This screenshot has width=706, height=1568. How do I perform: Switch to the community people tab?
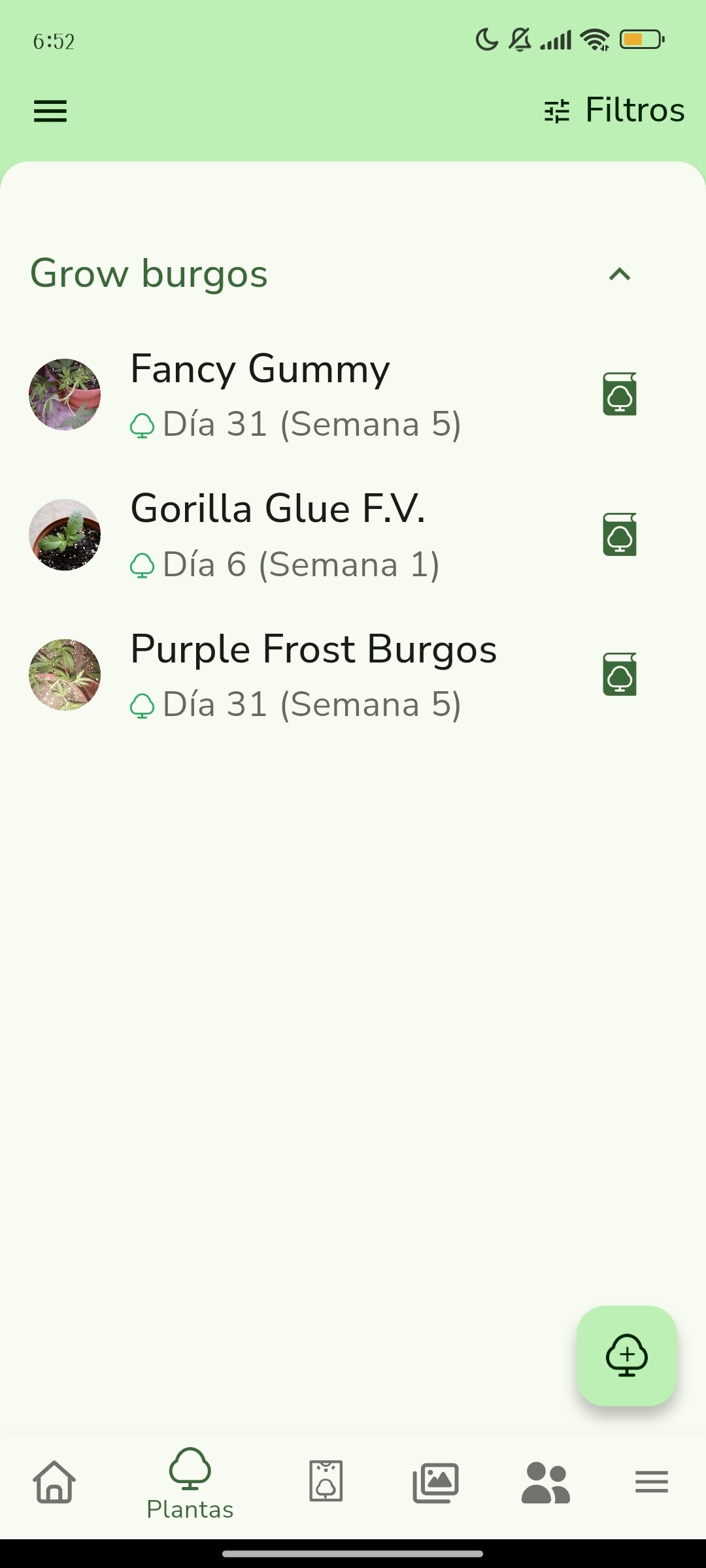click(546, 1482)
